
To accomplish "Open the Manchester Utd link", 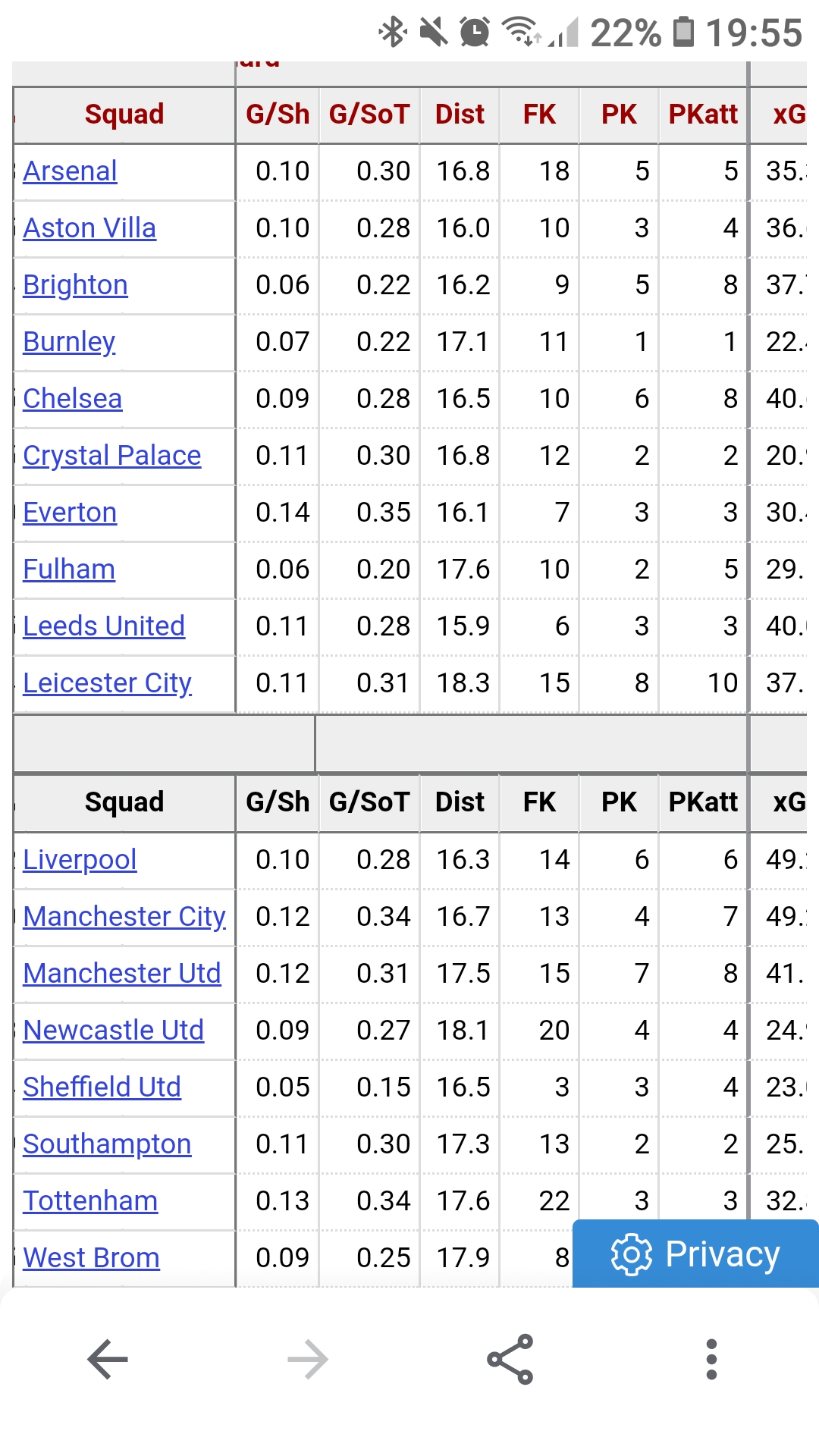I will [x=121, y=974].
